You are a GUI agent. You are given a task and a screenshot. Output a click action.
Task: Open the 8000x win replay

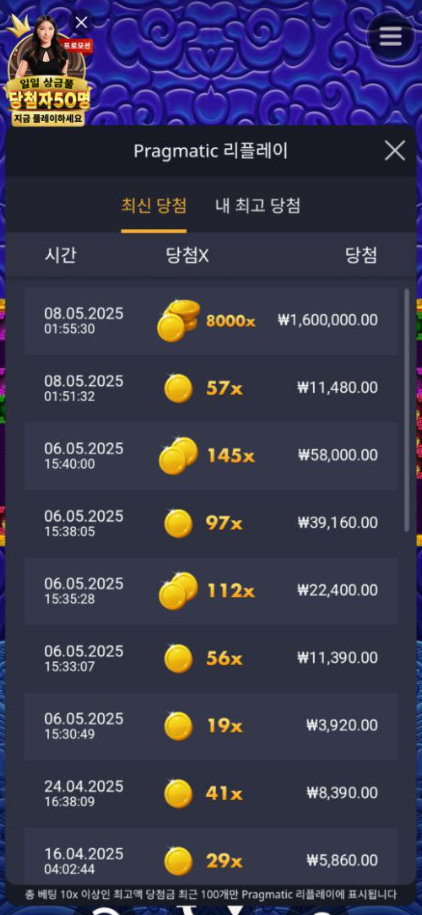211,320
